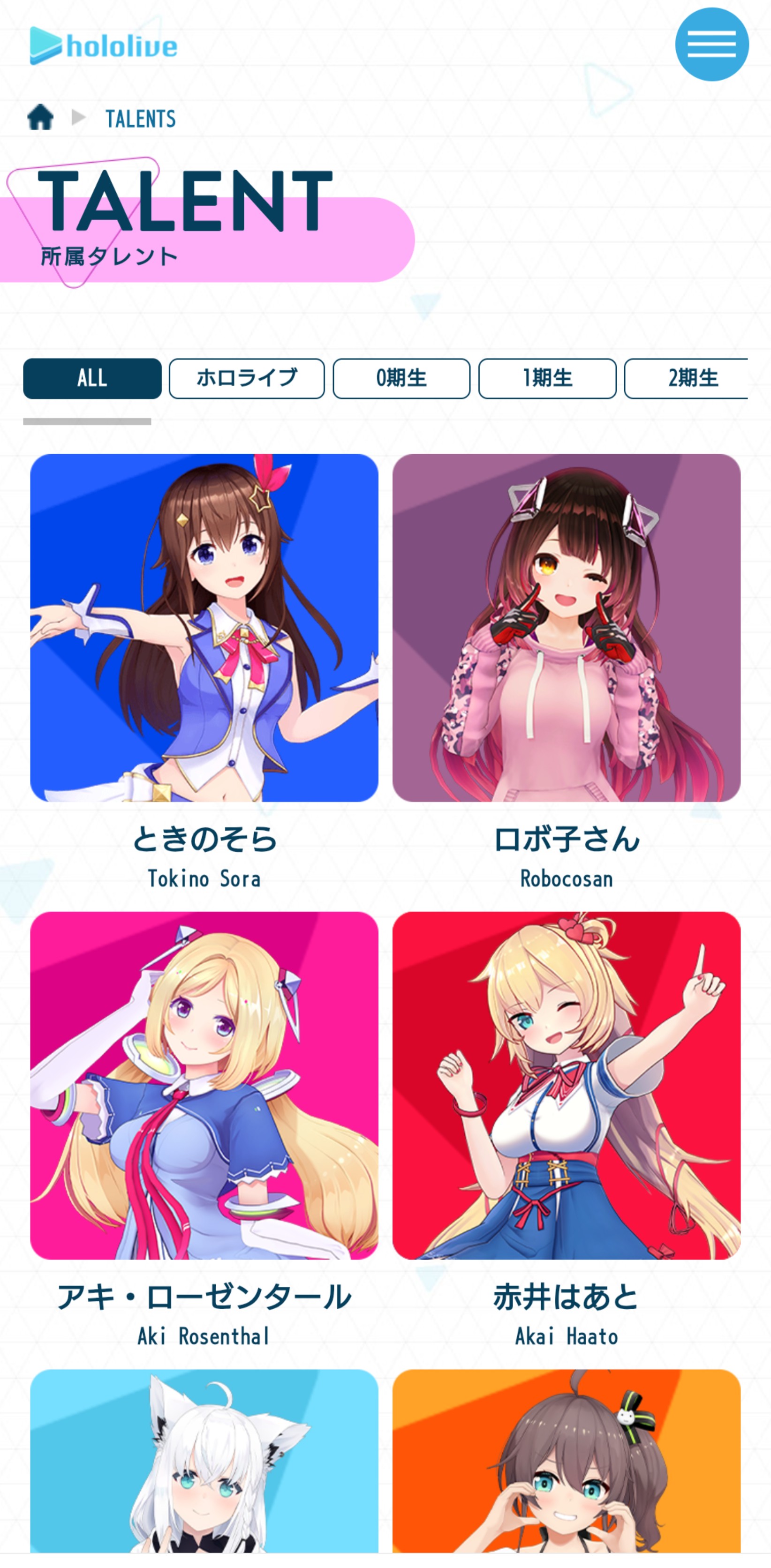Filter by ホロライブ
Image resolution: width=771 pixels, height=1568 pixels.
[x=246, y=378]
